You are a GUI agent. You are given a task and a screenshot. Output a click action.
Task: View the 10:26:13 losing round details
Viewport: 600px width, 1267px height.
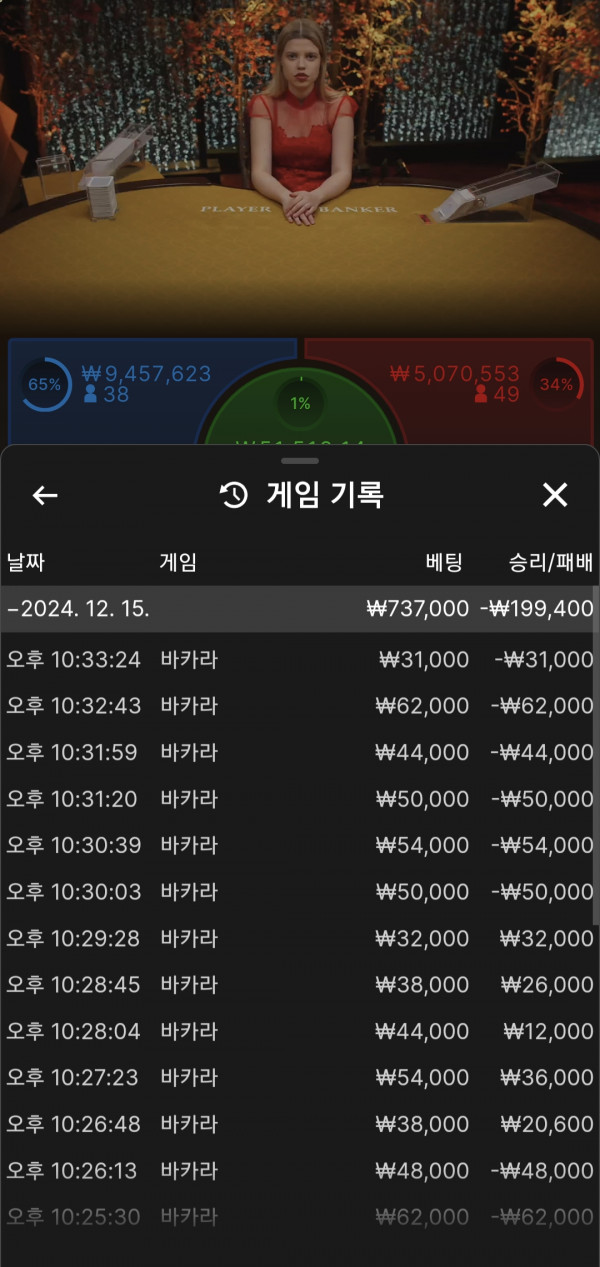click(299, 1171)
